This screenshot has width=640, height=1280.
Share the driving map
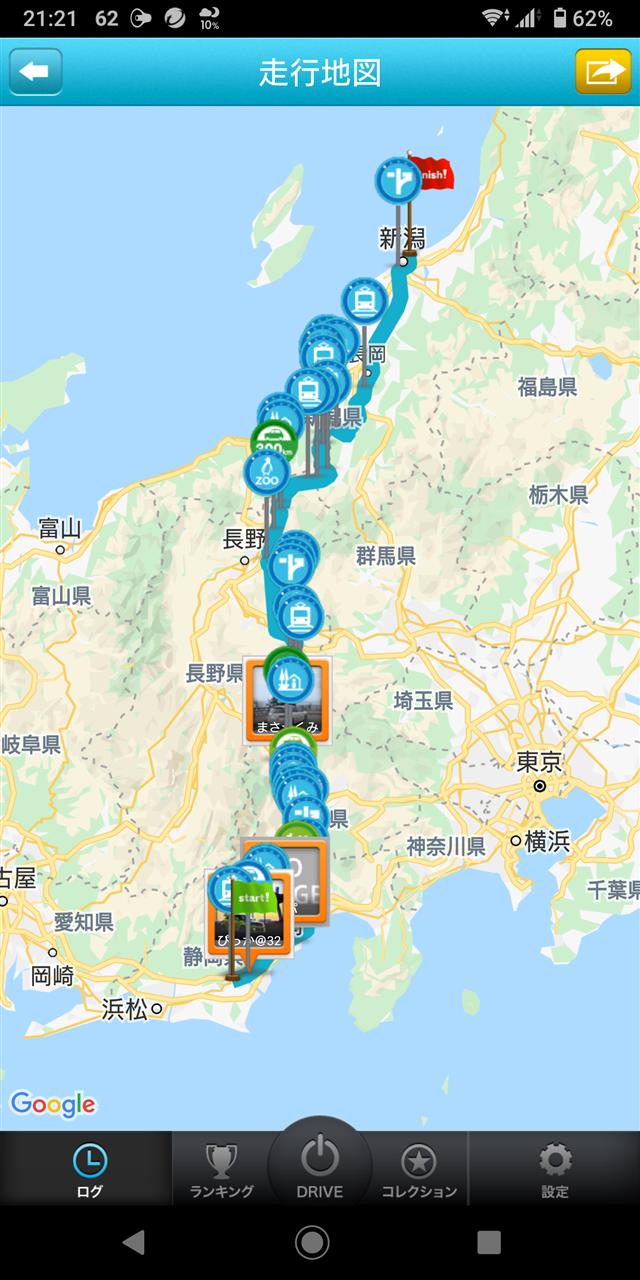(x=603, y=72)
